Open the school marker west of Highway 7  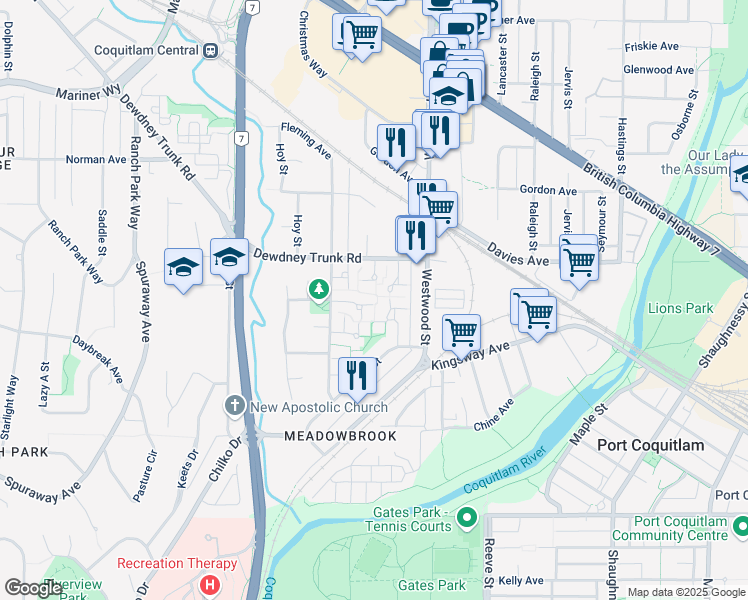(184, 268)
